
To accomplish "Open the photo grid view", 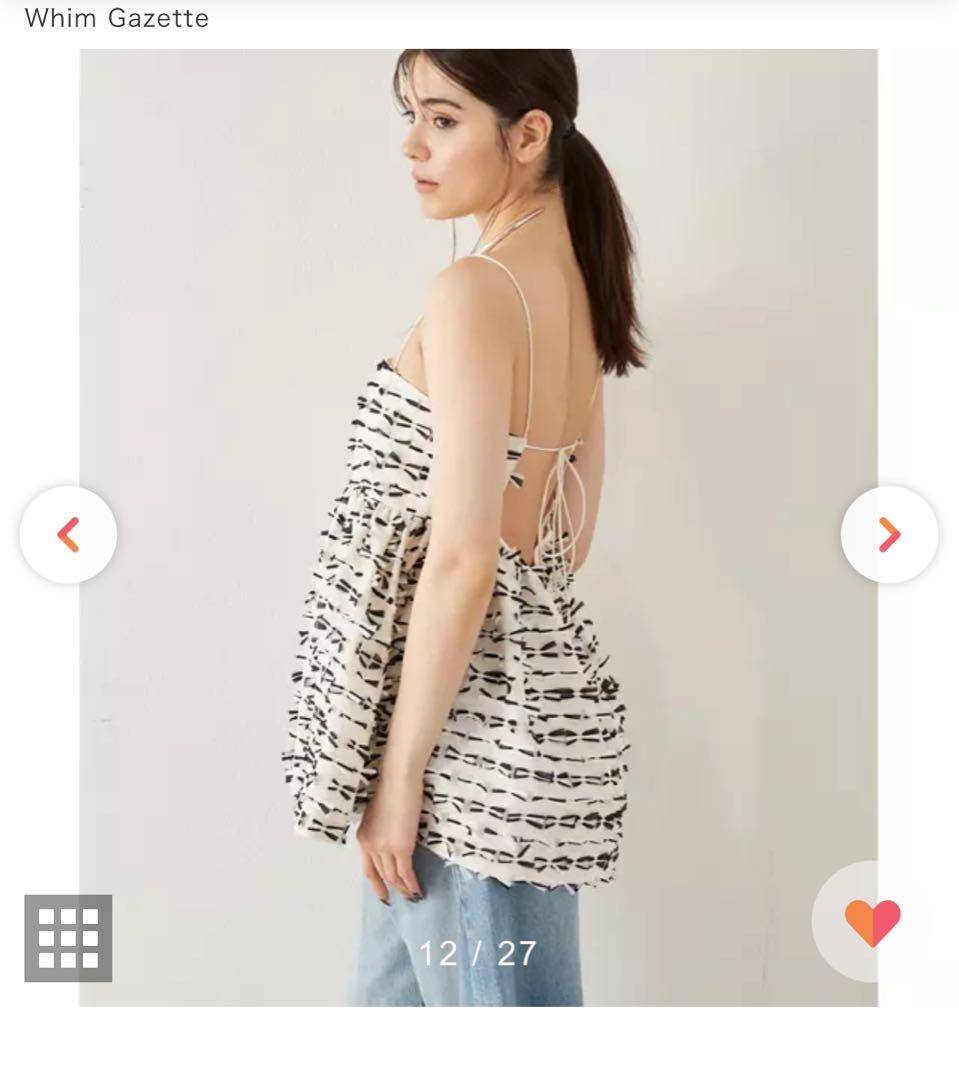I will pos(68,938).
